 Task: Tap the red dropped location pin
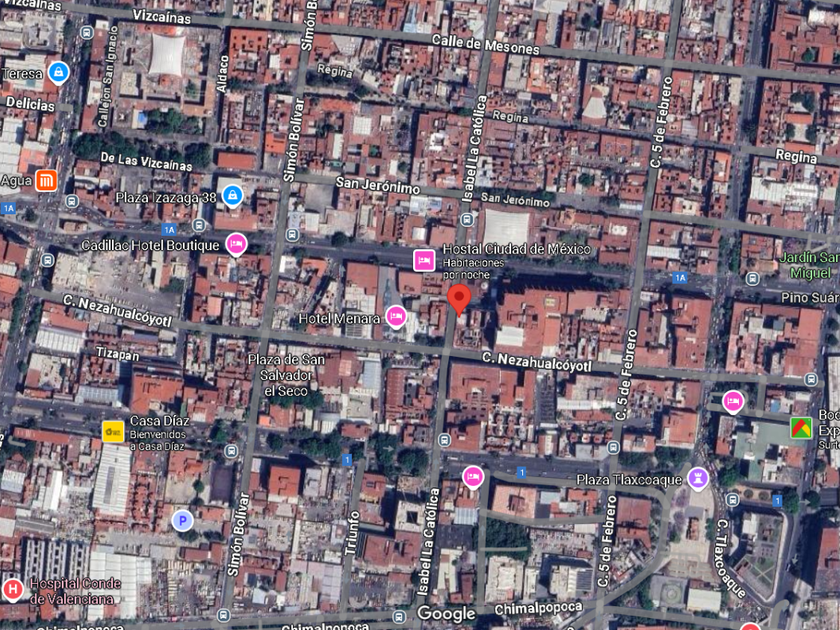click(x=459, y=300)
